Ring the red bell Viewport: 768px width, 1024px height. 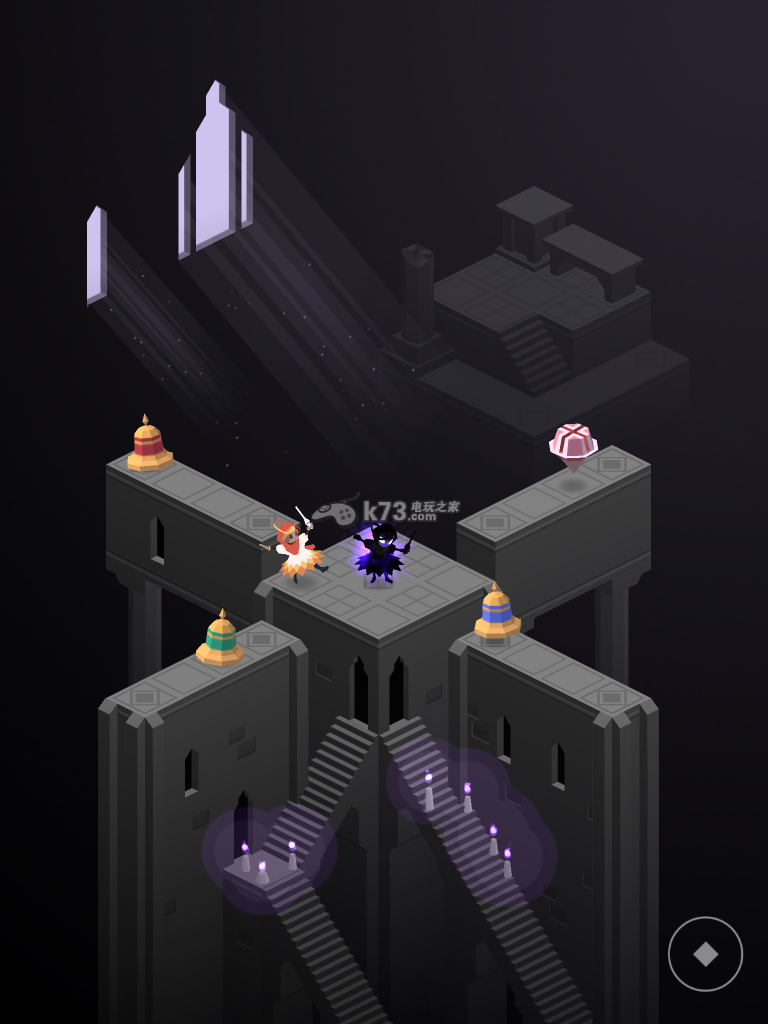148,445
